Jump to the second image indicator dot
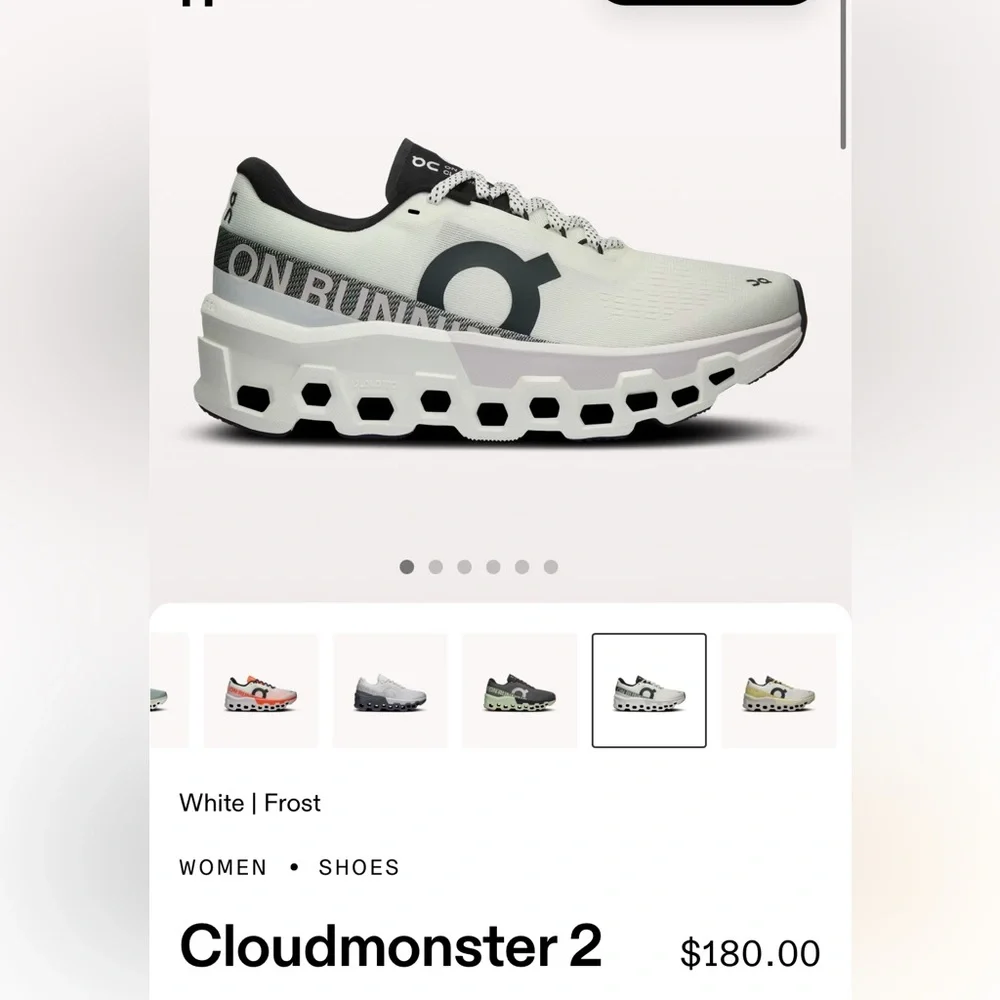 [436, 567]
